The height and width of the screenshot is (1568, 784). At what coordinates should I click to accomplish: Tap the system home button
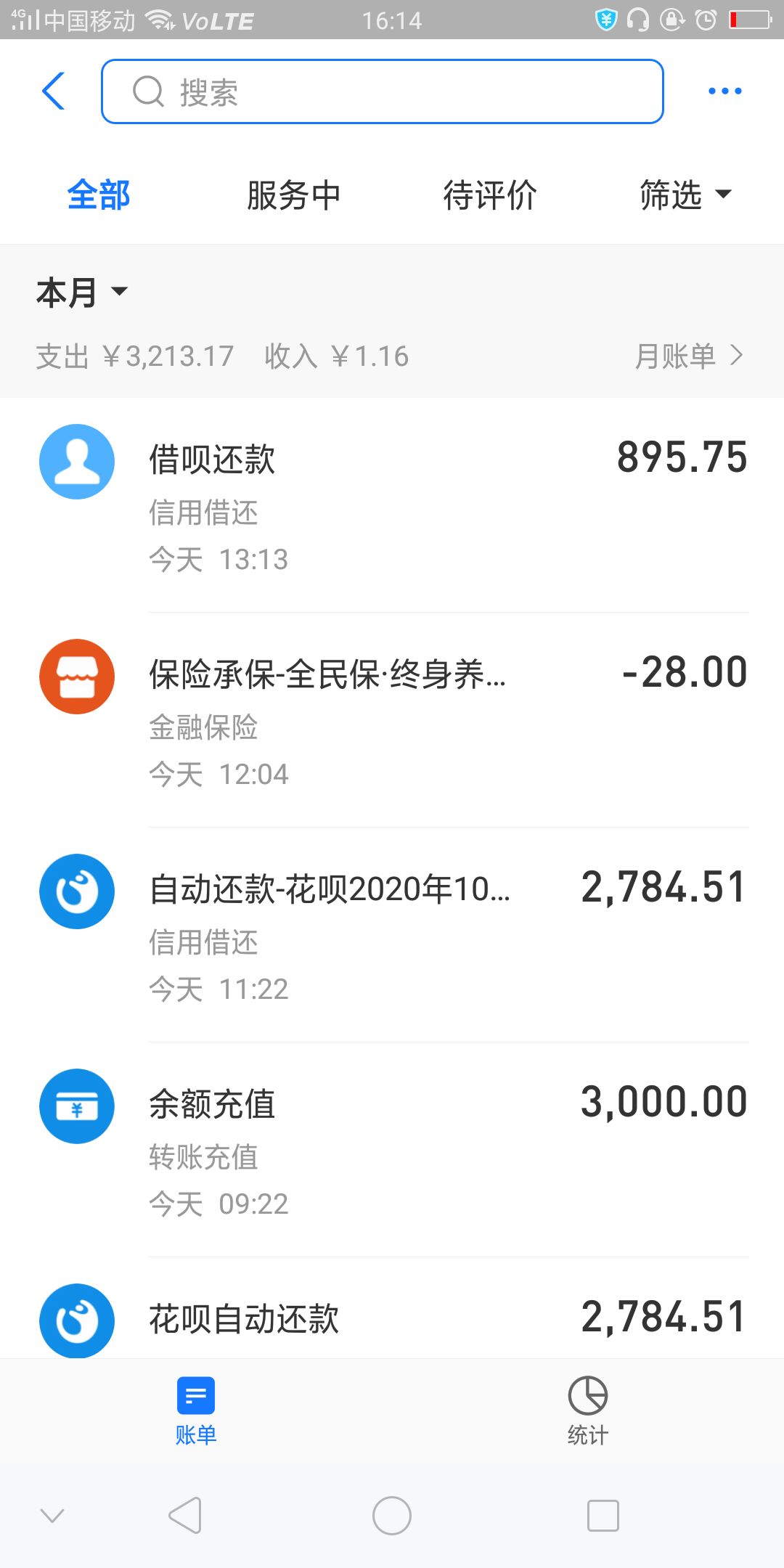point(392,1516)
